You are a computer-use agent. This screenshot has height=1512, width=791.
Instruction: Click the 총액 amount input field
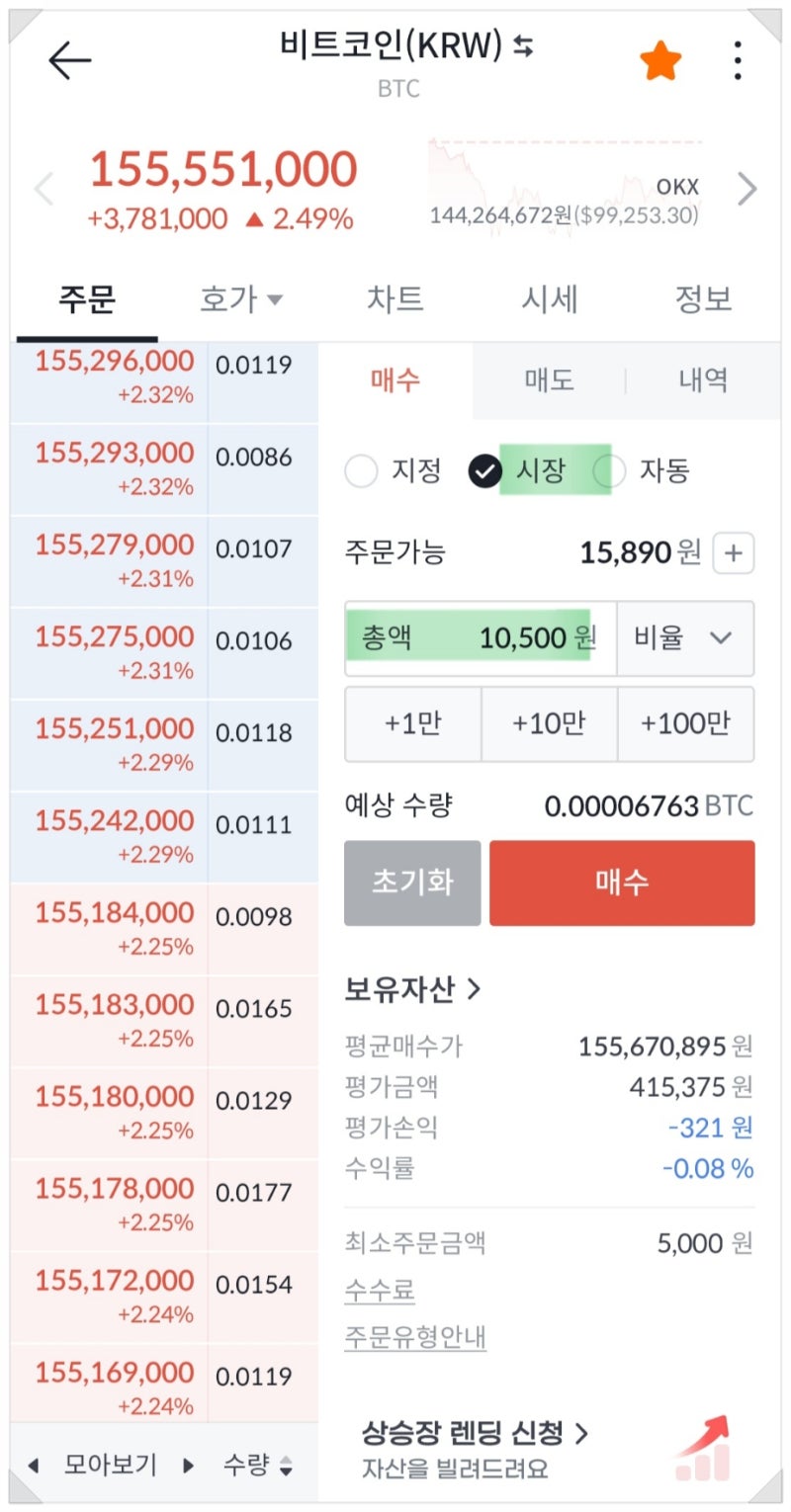[475, 638]
